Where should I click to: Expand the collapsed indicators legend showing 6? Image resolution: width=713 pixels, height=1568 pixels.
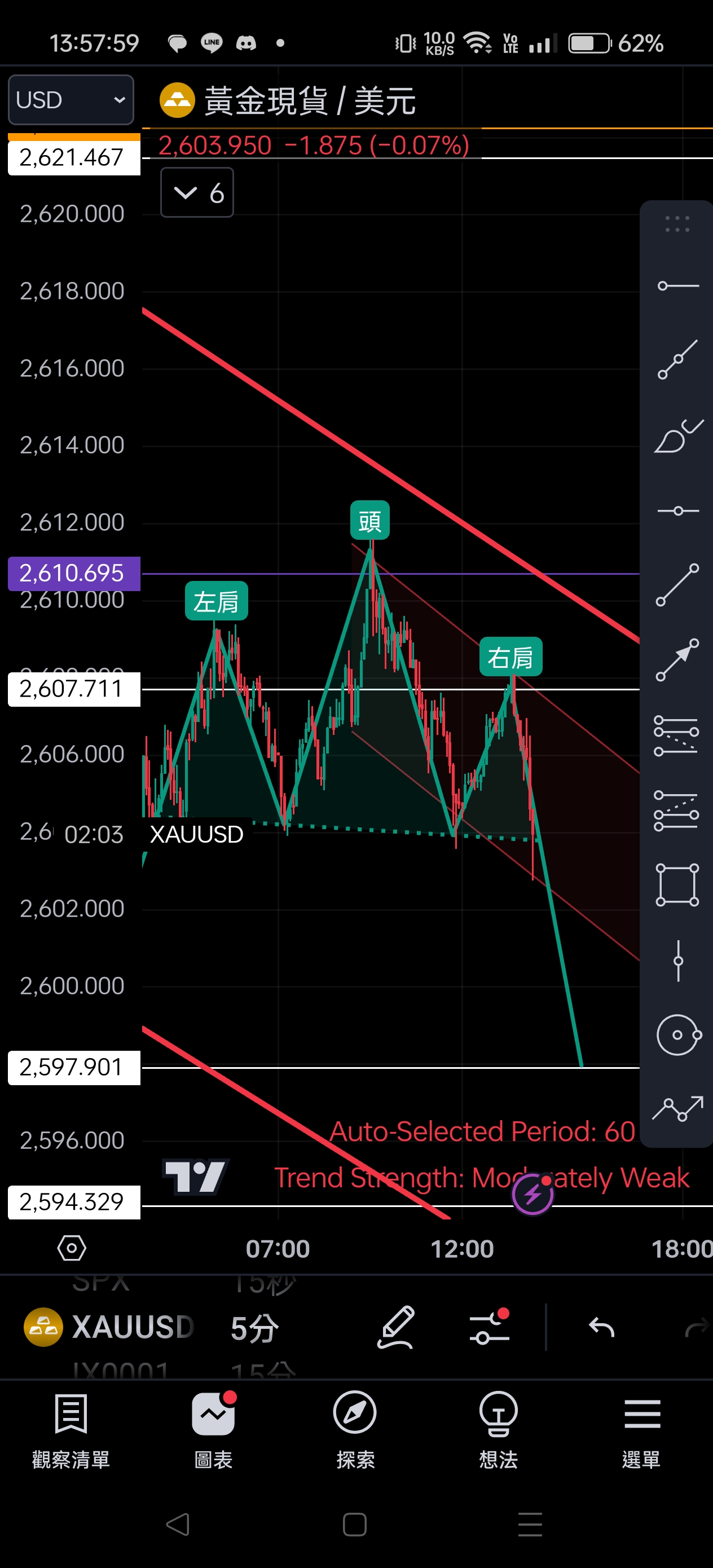click(x=197, y=193)
